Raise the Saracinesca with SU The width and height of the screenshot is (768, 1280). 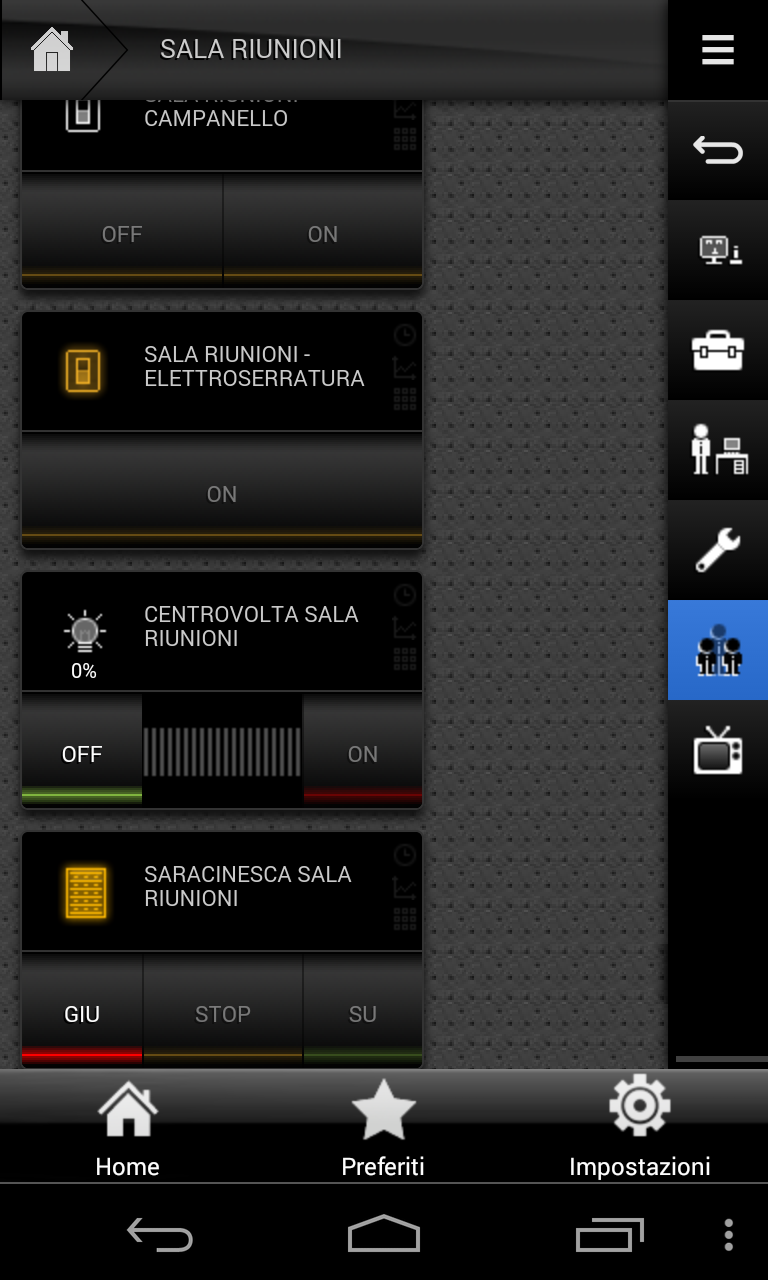(x=362, y=1014)
